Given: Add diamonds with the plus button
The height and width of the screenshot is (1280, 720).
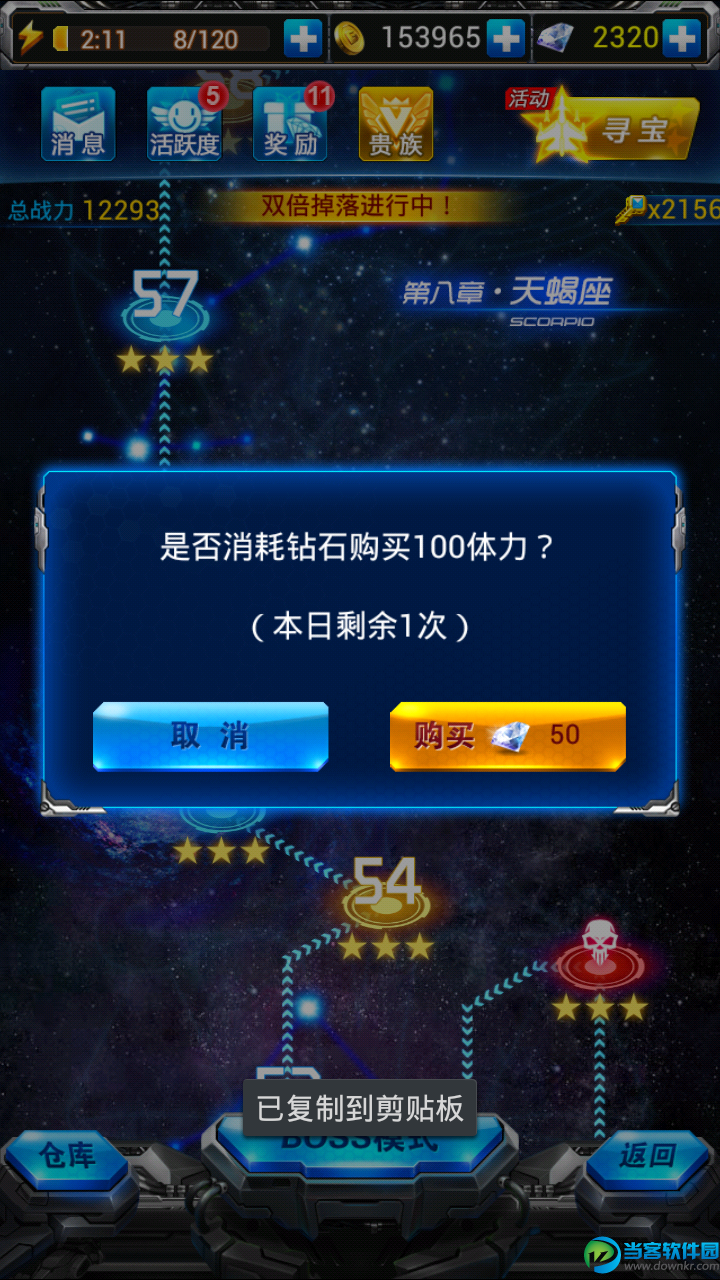Looking at the screenshot, I should (682, 39).
